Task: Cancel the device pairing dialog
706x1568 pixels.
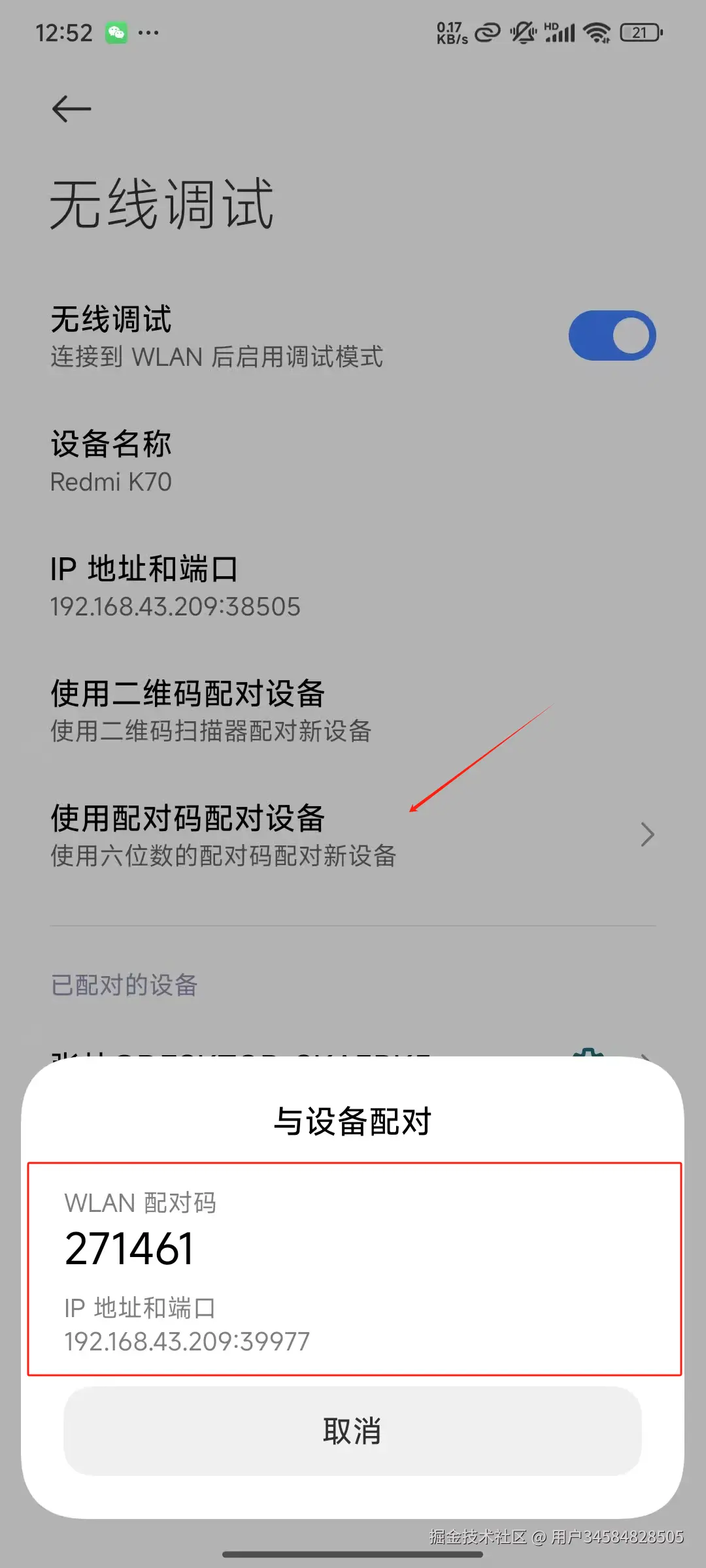Action: 352,1430
